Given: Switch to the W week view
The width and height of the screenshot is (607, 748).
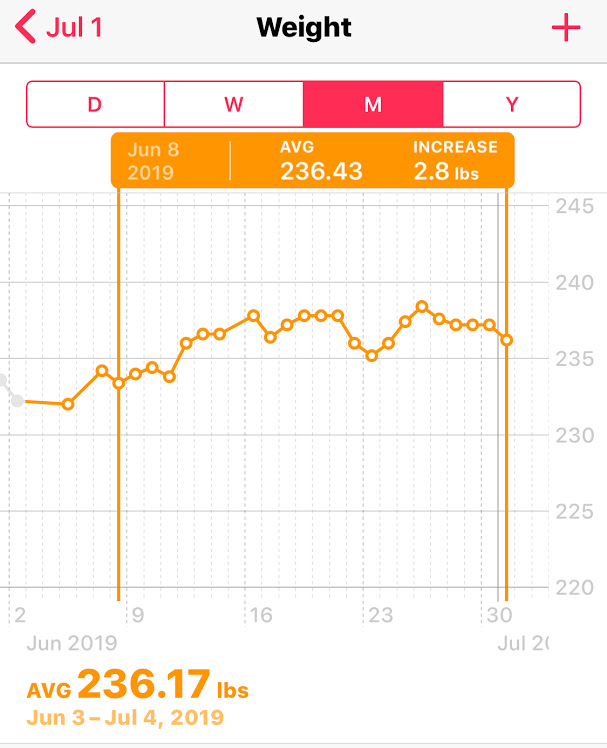Looking at the screenshot, I should tap(234, 104).
